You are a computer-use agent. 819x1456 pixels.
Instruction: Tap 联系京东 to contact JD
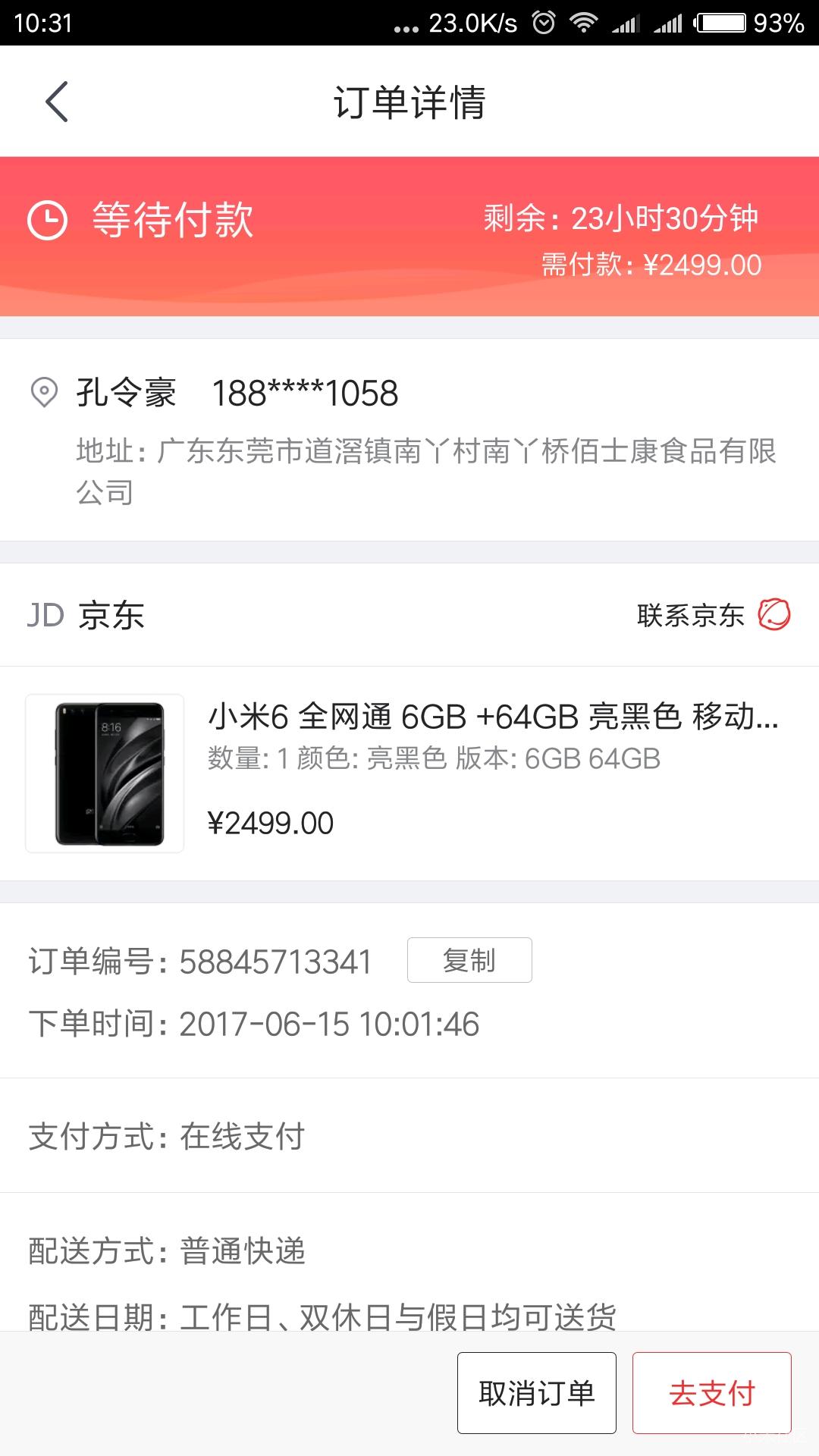(x=714, y=615)
